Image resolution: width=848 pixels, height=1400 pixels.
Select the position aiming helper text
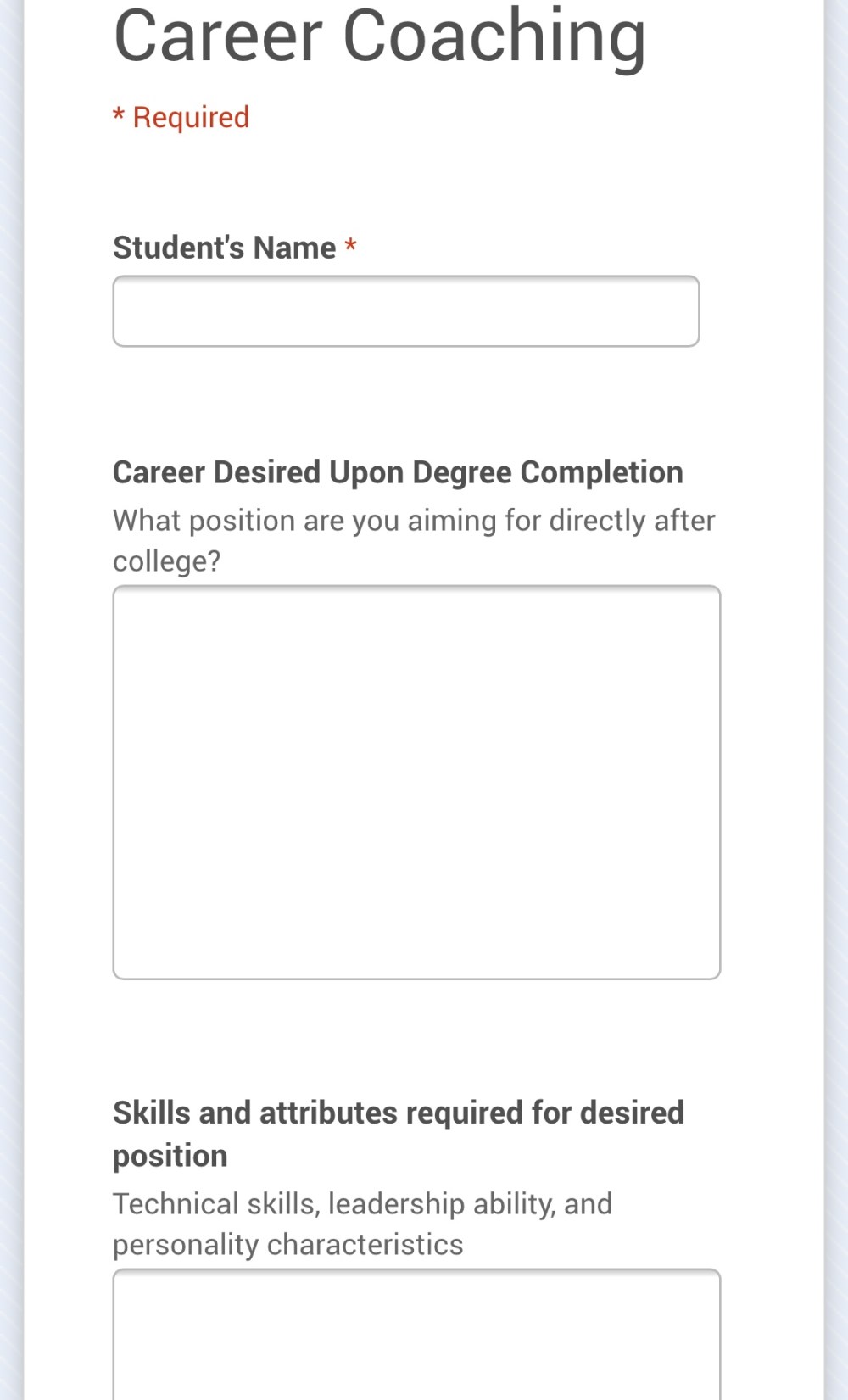pyautogui.click(x=415, y=539)
